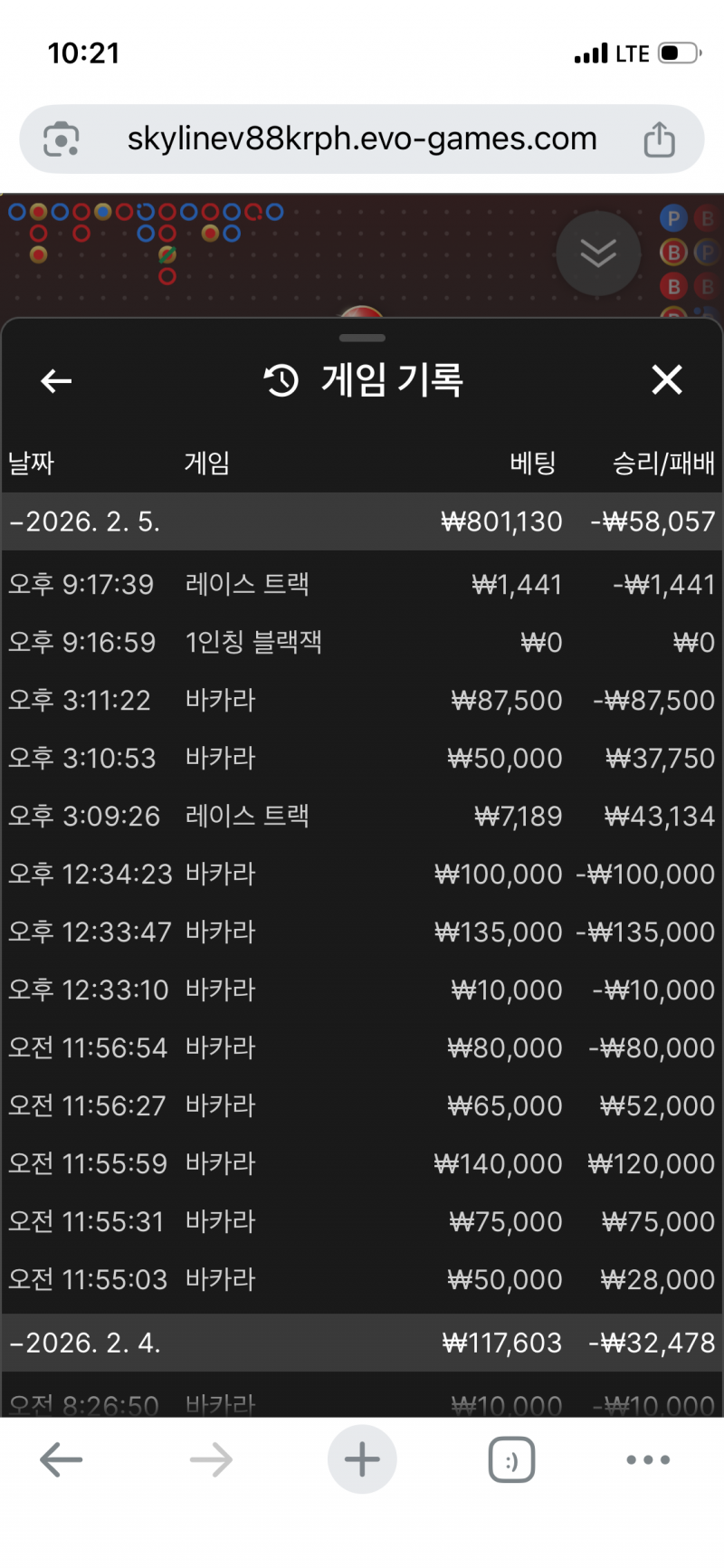Image resolution: width=724 pixels, height=1568 pixels.
Task: Open the 오후 3:09:26 레이스 트랙 record
Action: (x=362, y=817)
